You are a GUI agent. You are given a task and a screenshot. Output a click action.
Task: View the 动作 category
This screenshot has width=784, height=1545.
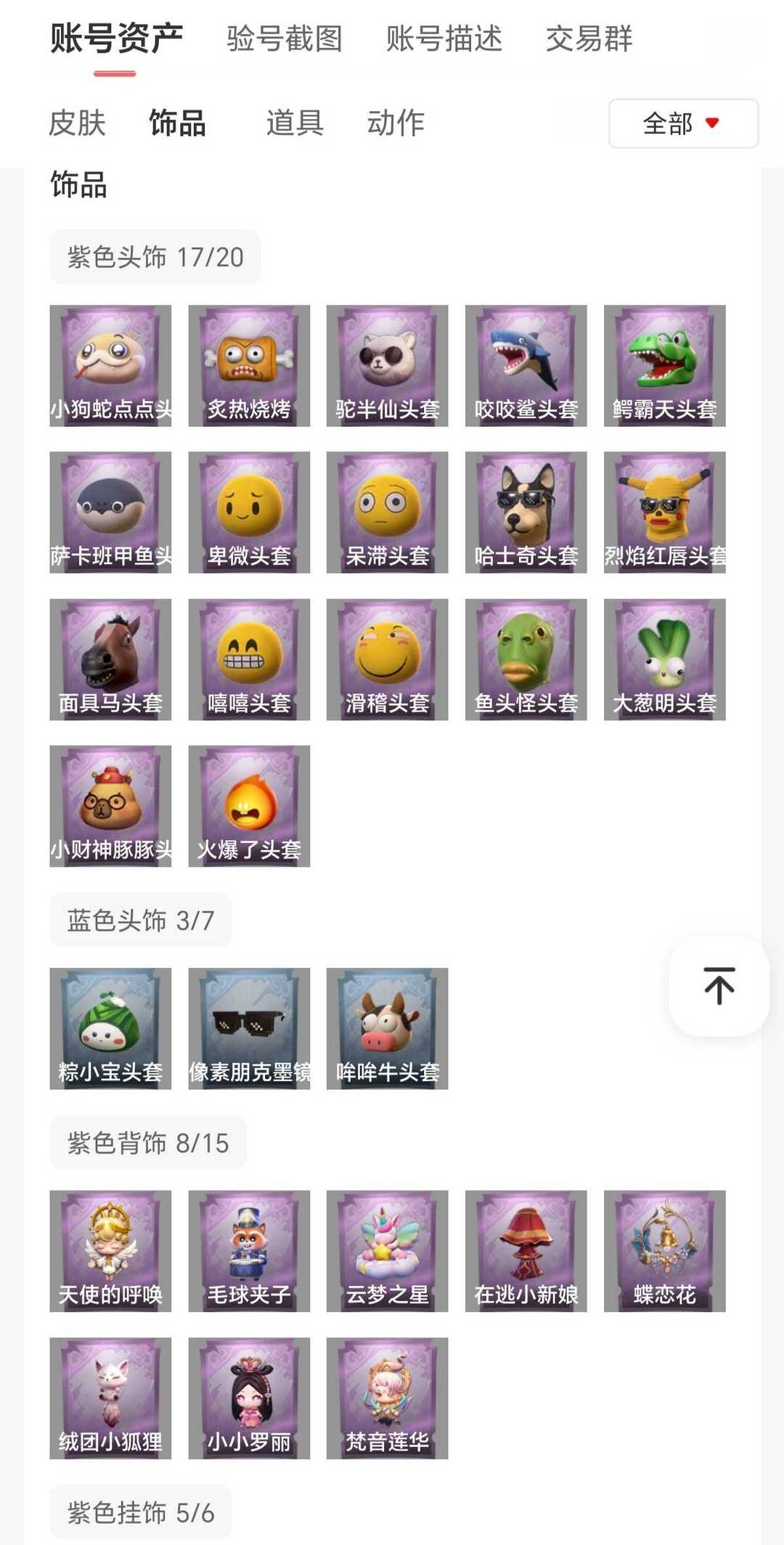click(x=396, y=123)
